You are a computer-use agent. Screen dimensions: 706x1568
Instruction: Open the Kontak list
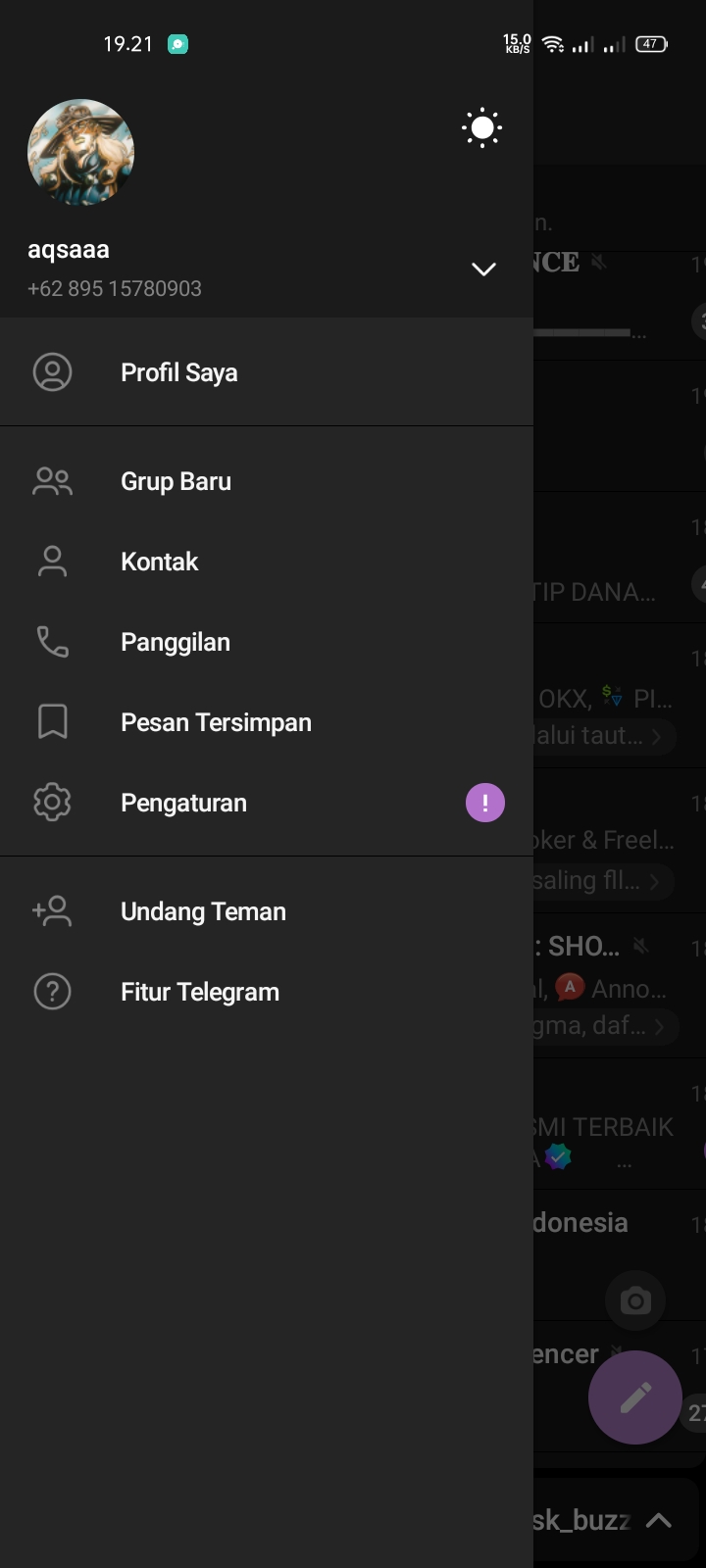click(x=159, y=562)
